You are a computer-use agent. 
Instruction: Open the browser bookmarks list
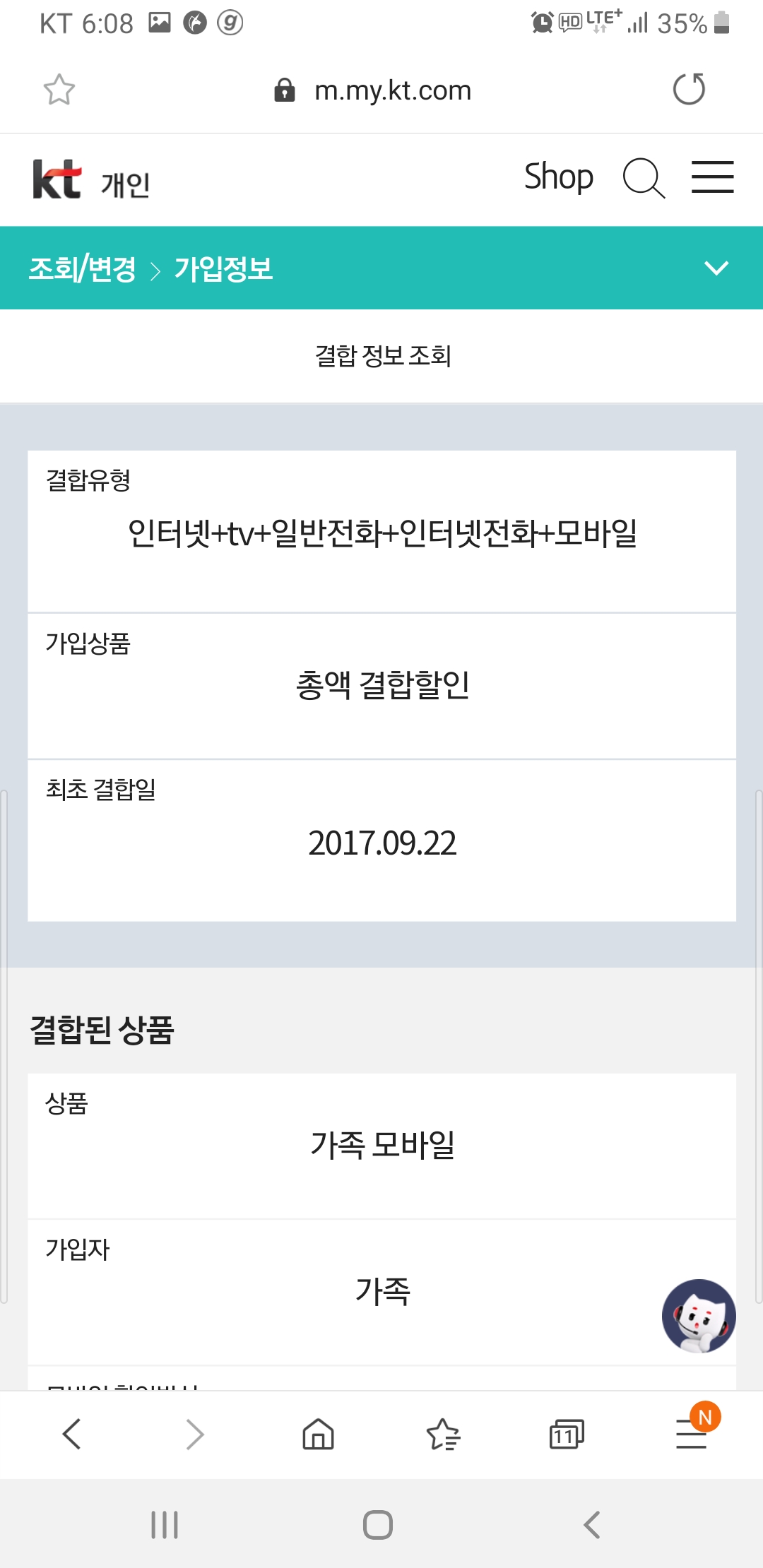click(443, 1435)
